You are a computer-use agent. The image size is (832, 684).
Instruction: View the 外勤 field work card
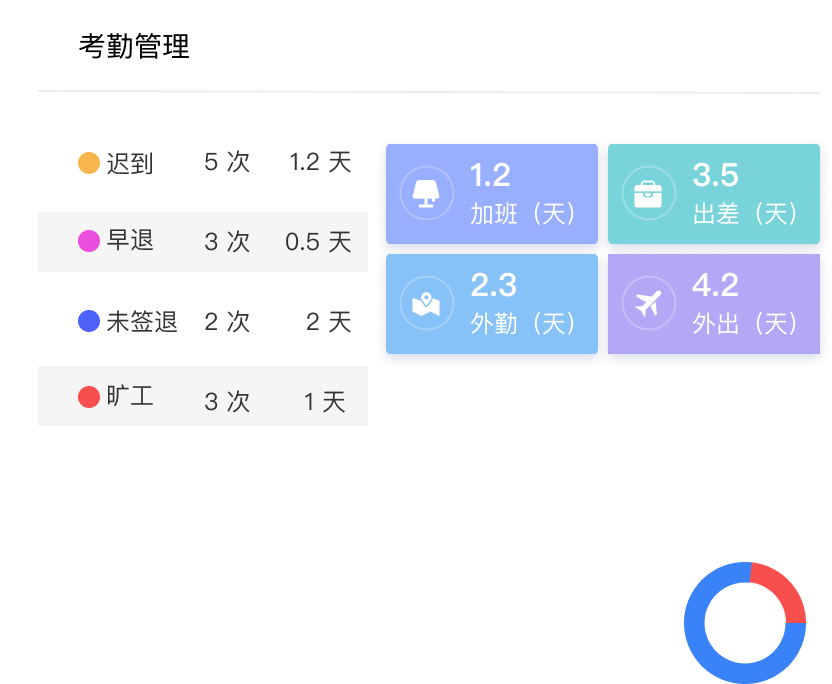tap(492, 304)
